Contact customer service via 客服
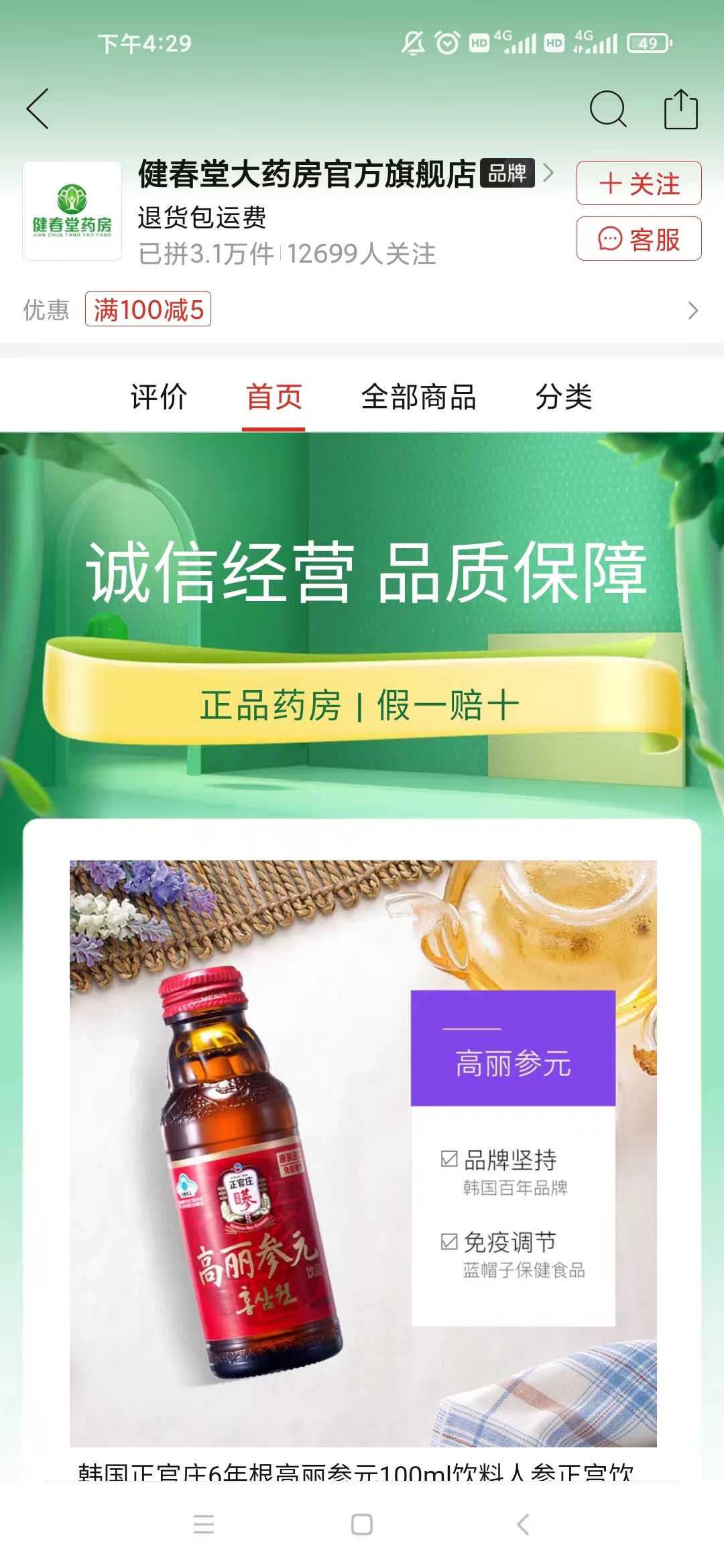Screen dimensions: 724x1568 (x=639, y=239)
